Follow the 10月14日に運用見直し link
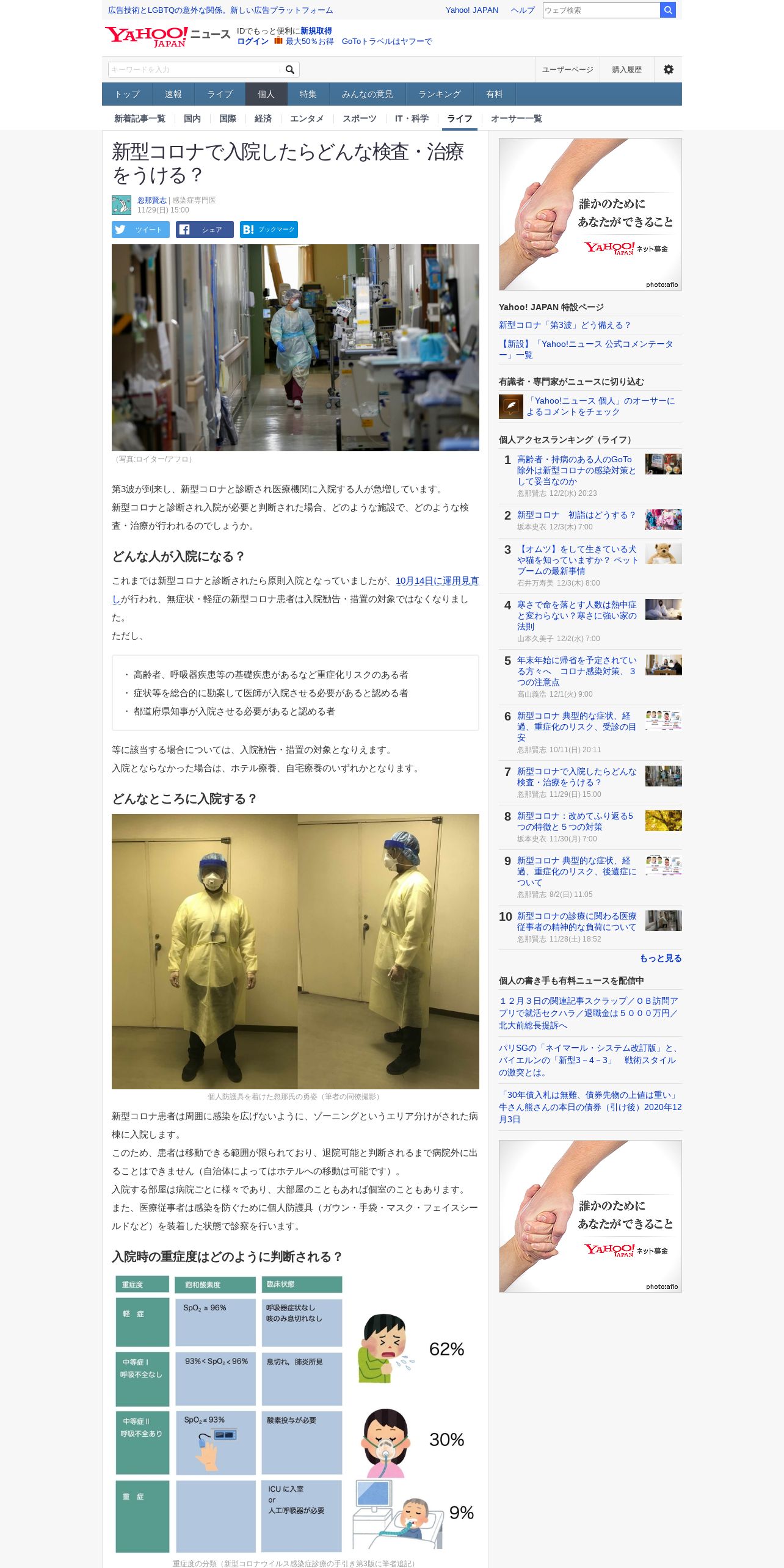This screenshot has width=784, height=1568. (295, 590)
